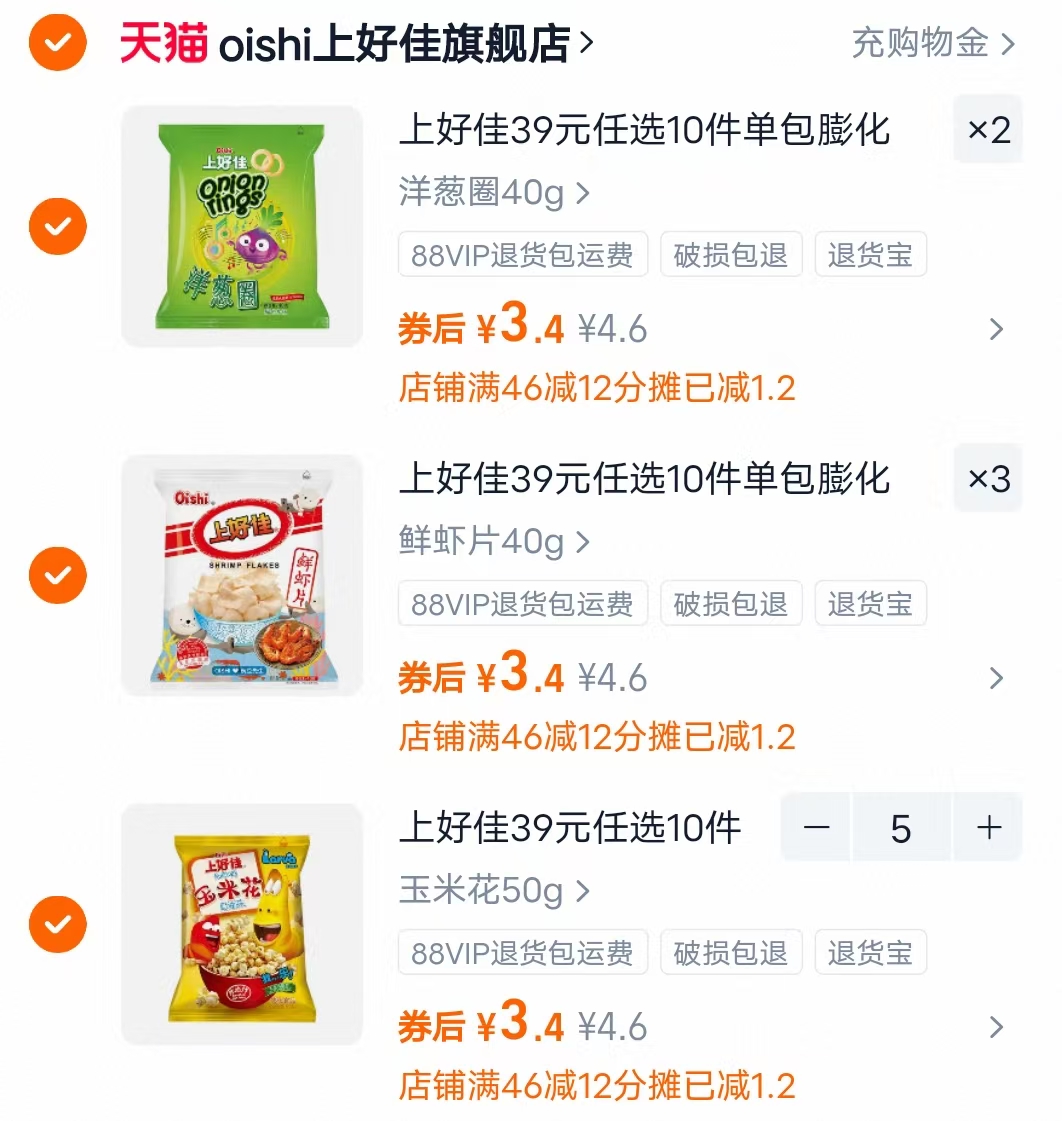Image resolution: width=1062 pixels, height=1121 pixels.
Task: Expand the 鲜虾片 price discount details
Action: (x=995, y=678)
